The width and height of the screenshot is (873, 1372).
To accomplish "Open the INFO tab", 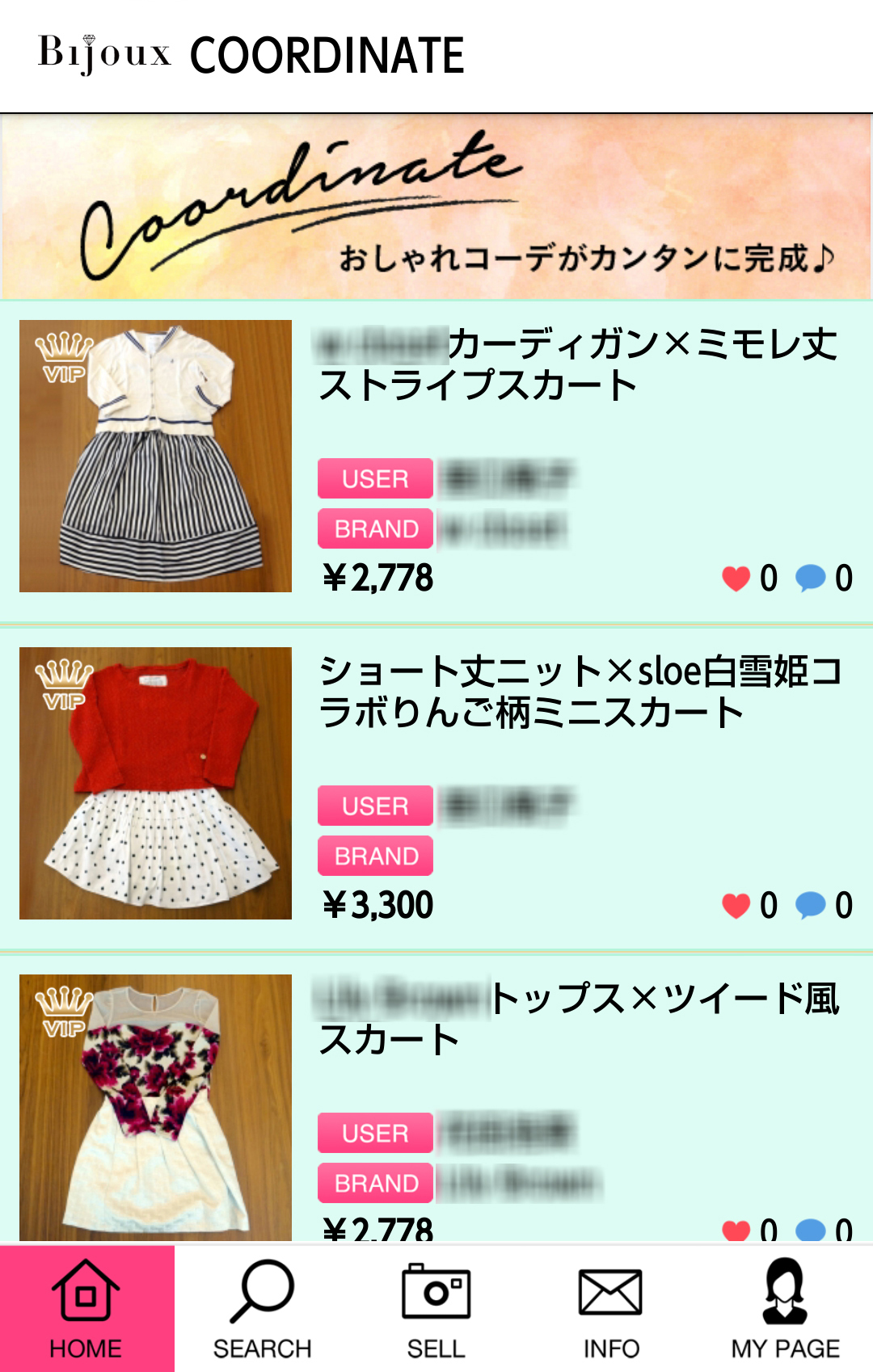I will pyautogui.click(x=611, y=1309).
